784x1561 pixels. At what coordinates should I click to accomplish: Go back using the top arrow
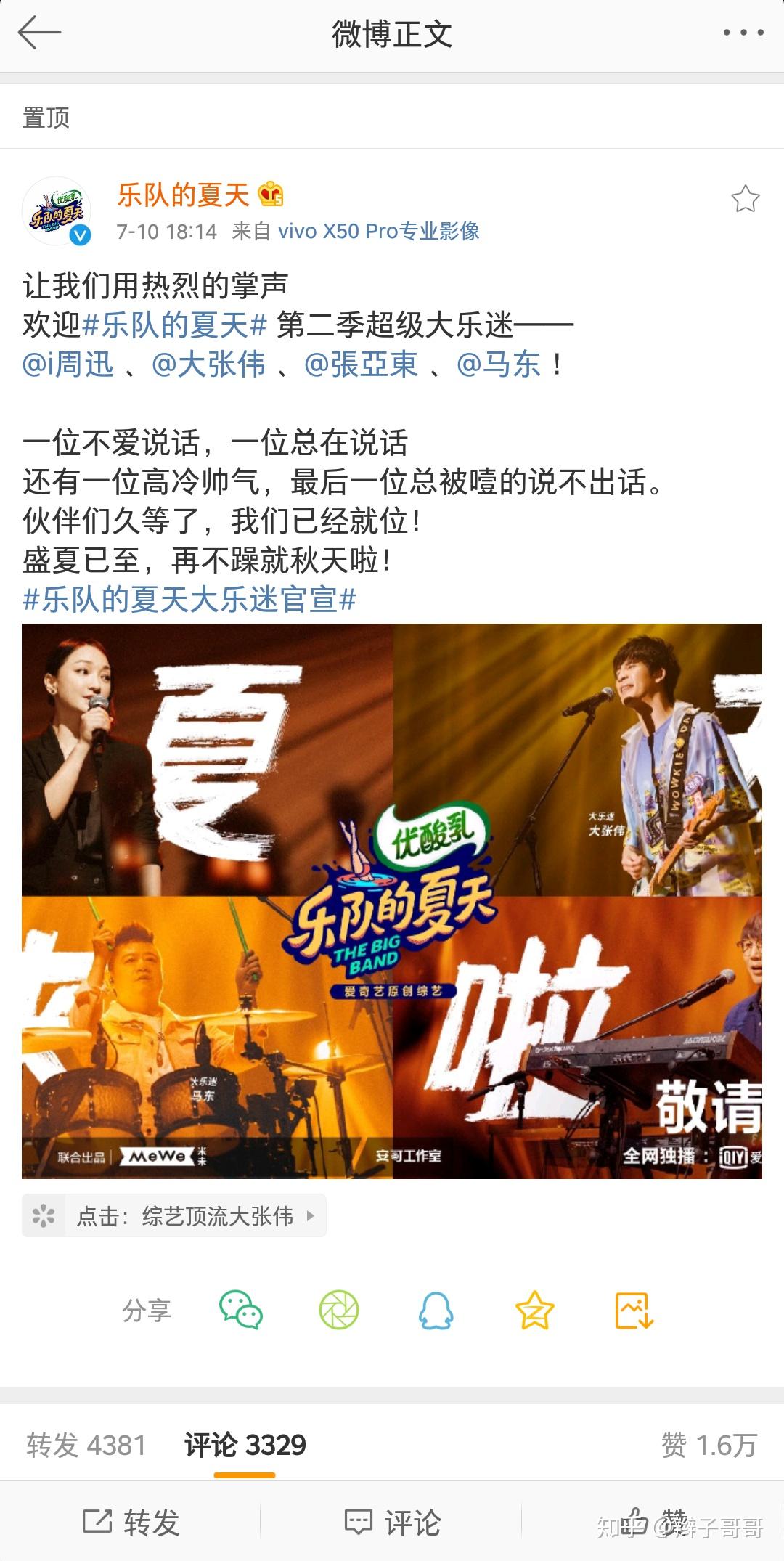tap(39, 33)
